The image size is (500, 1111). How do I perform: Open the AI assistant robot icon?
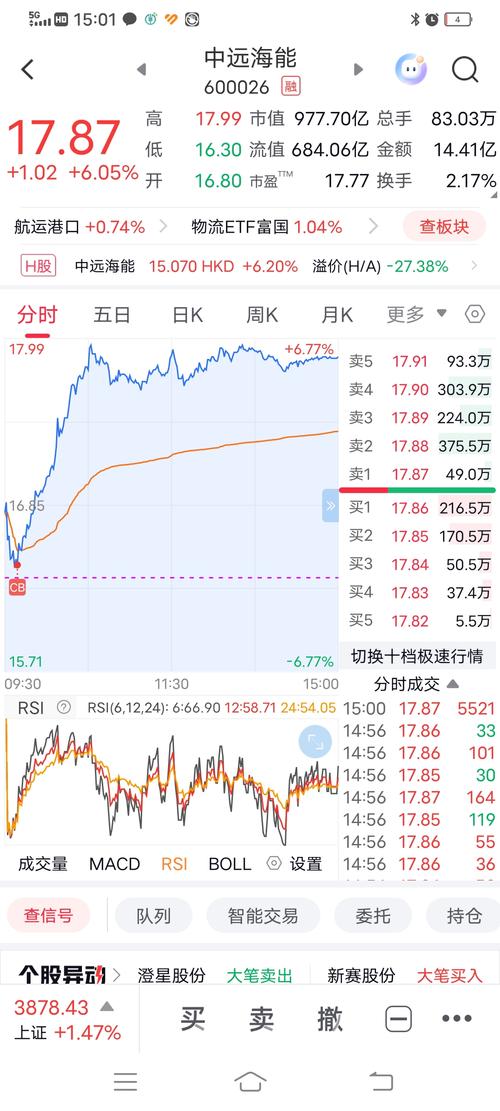click(x=411, y=69)
